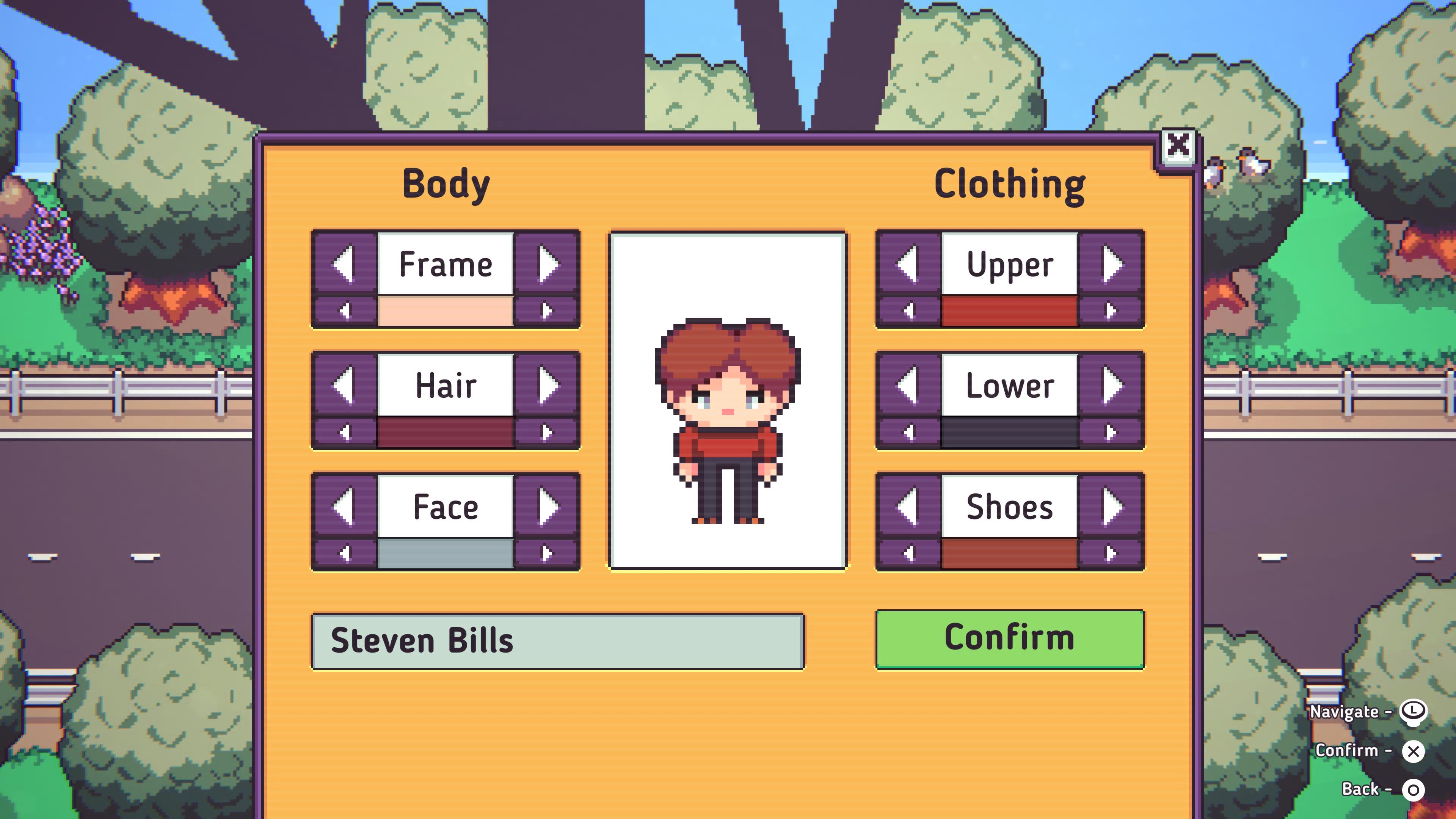Image resolution: width=1456 pixels, height=819 pixels.
Task: Change to next eye color under Face
Action: [x=546, y=553]
